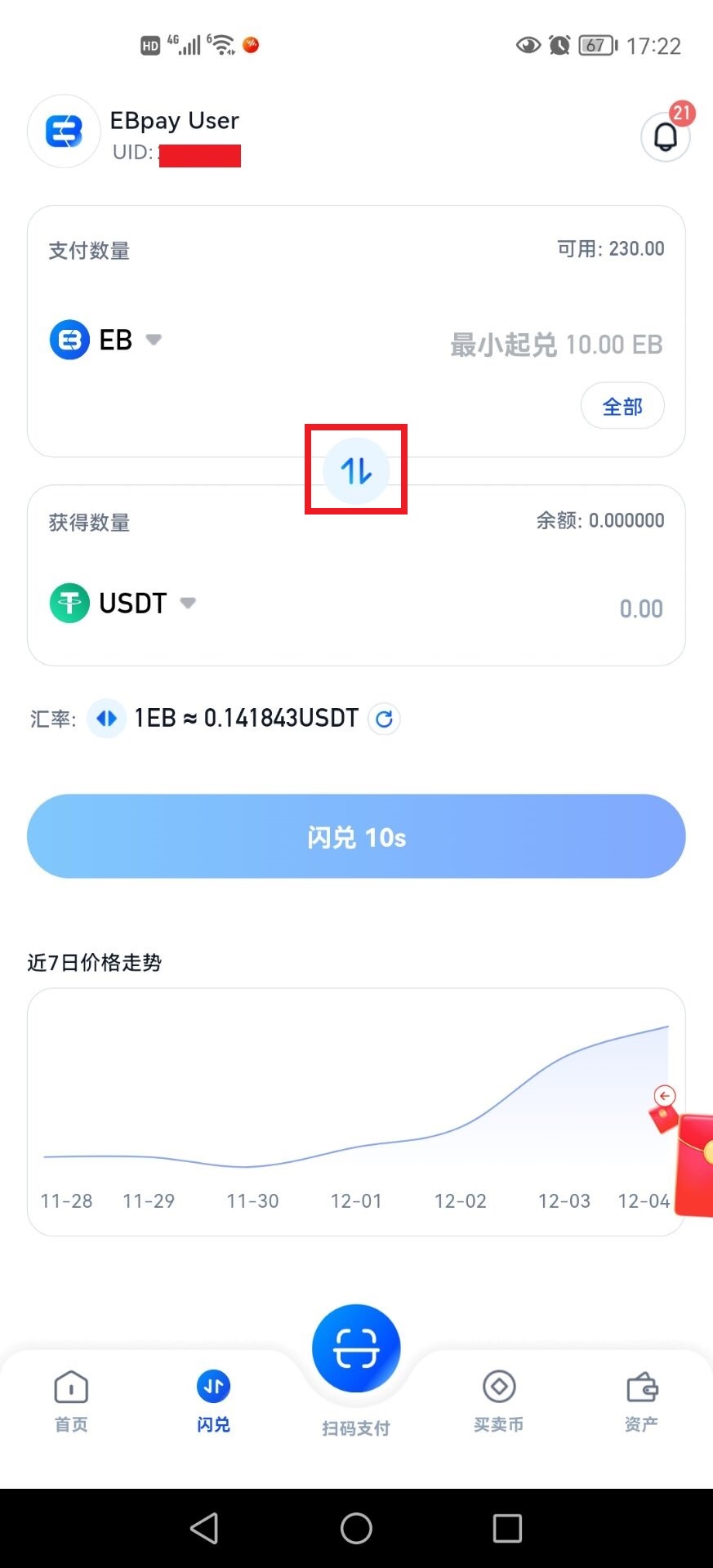Tap the USDT coin icon
The height and width of the screenshot is (1568, 713).
(69, 603)
